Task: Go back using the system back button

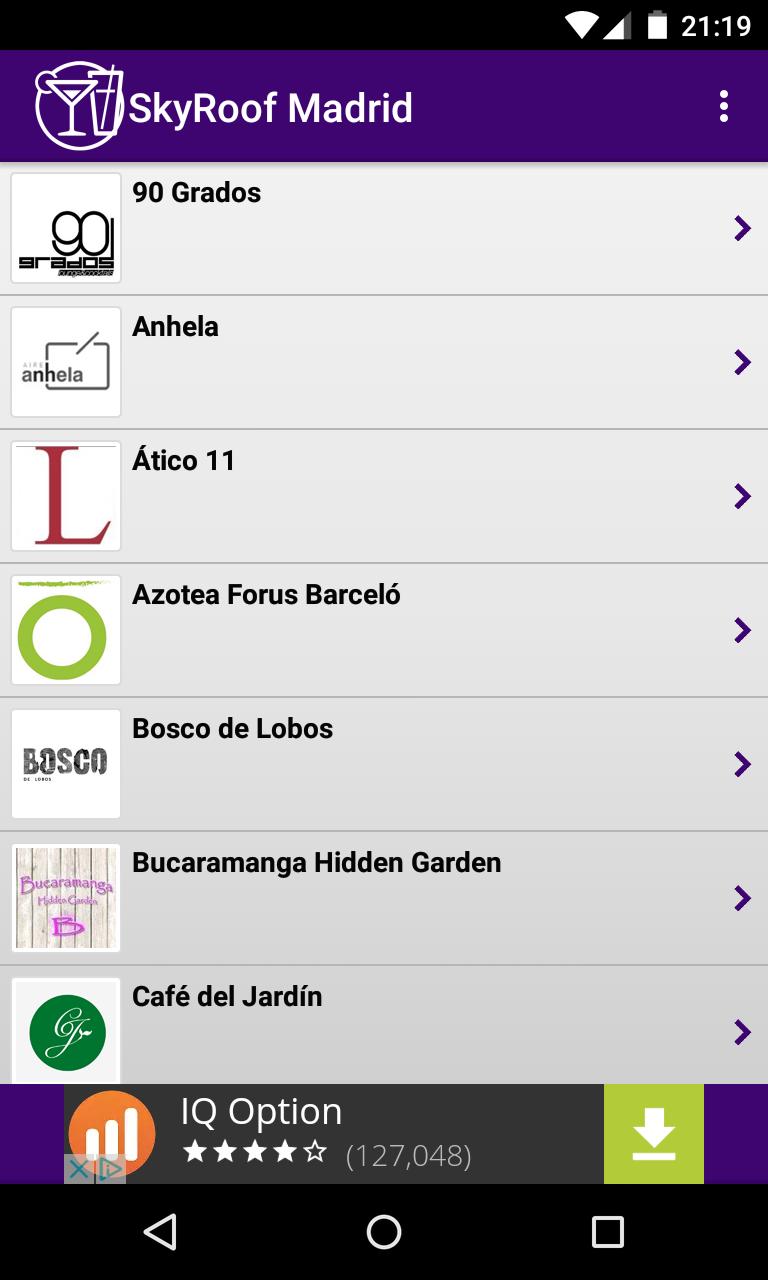Action: (x=160, y=1232)
